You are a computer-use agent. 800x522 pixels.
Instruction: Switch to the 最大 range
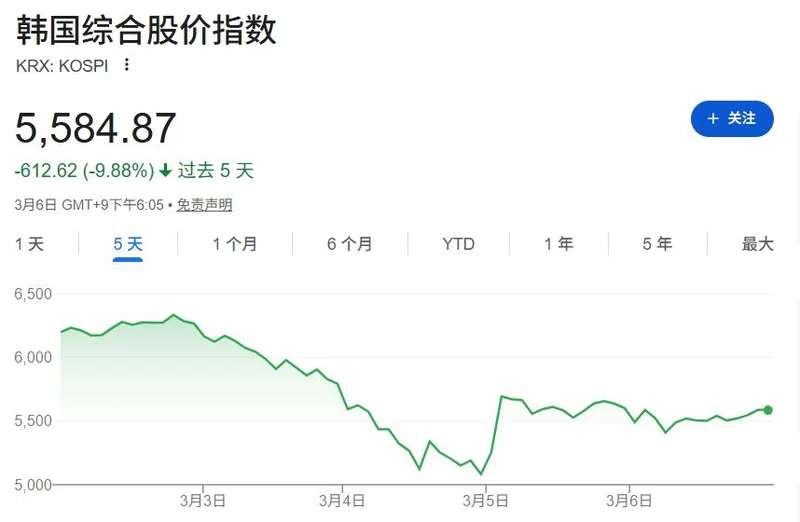tap(757, 244)
